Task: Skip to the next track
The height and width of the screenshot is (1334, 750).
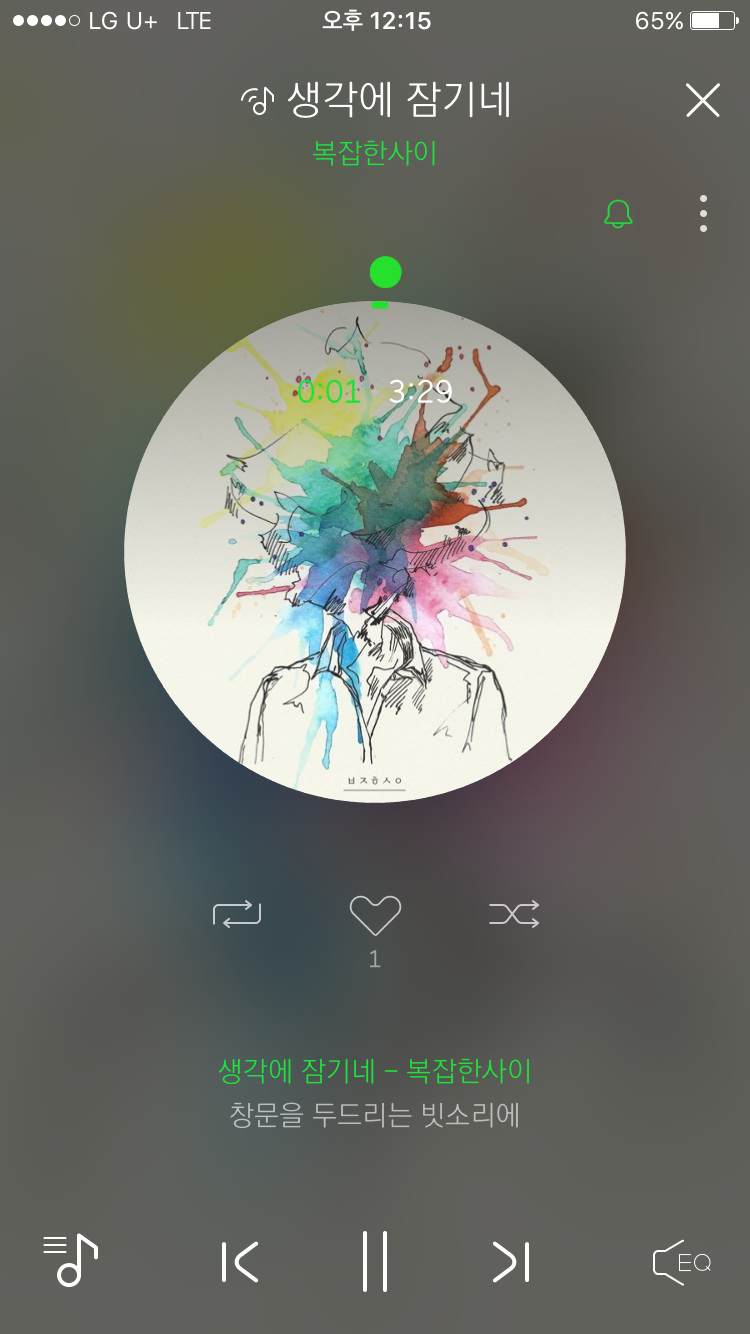Action: 510,1261
